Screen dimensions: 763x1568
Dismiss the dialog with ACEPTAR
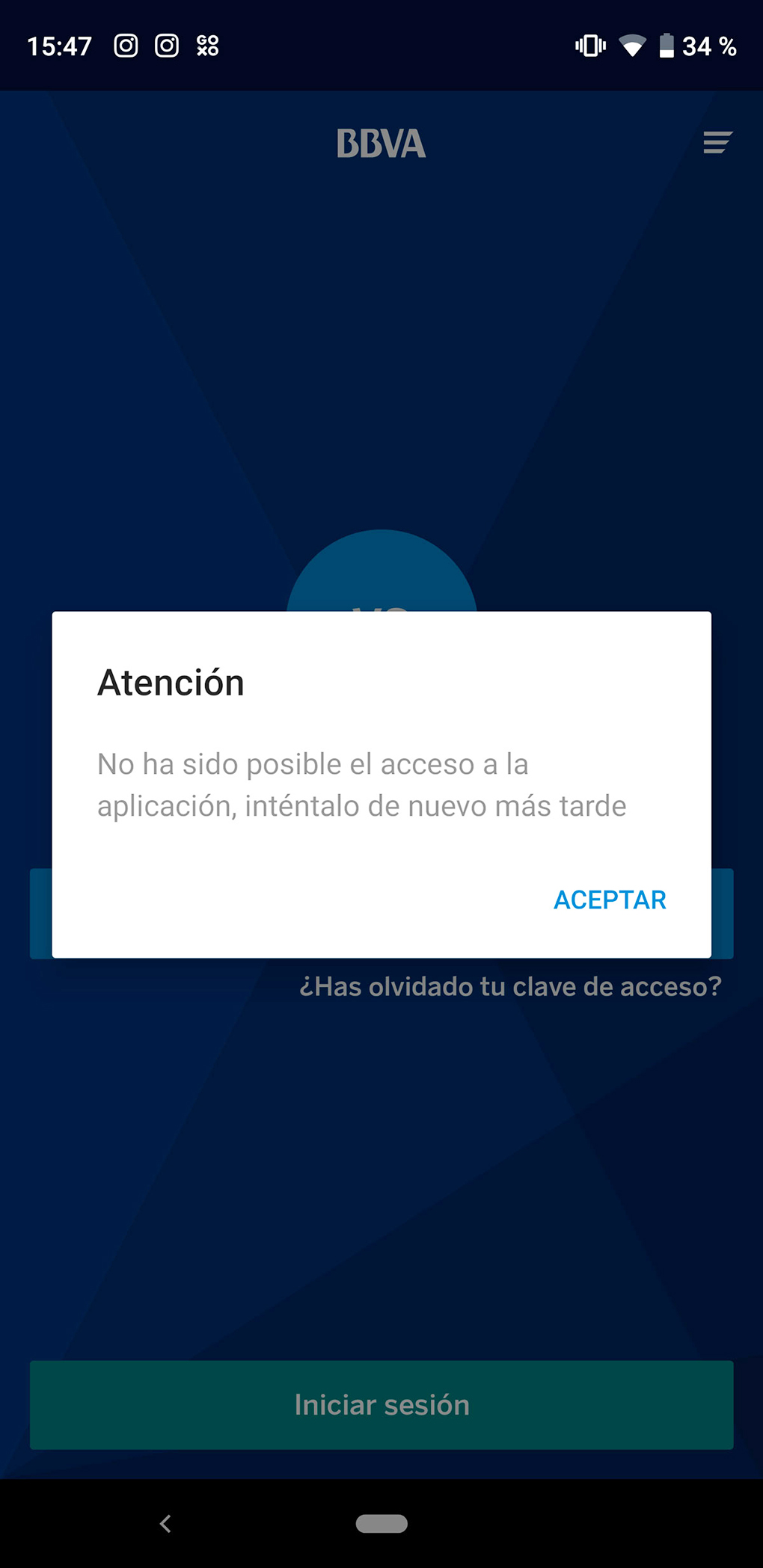[x=610, y=900]
